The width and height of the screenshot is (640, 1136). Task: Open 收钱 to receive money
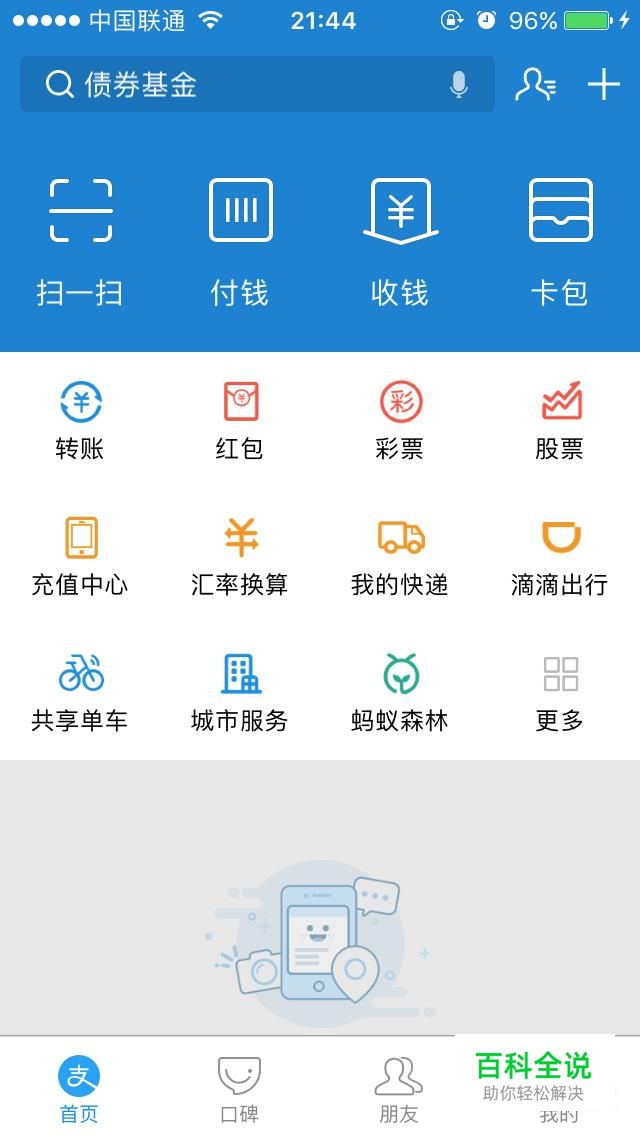point(400,240)
